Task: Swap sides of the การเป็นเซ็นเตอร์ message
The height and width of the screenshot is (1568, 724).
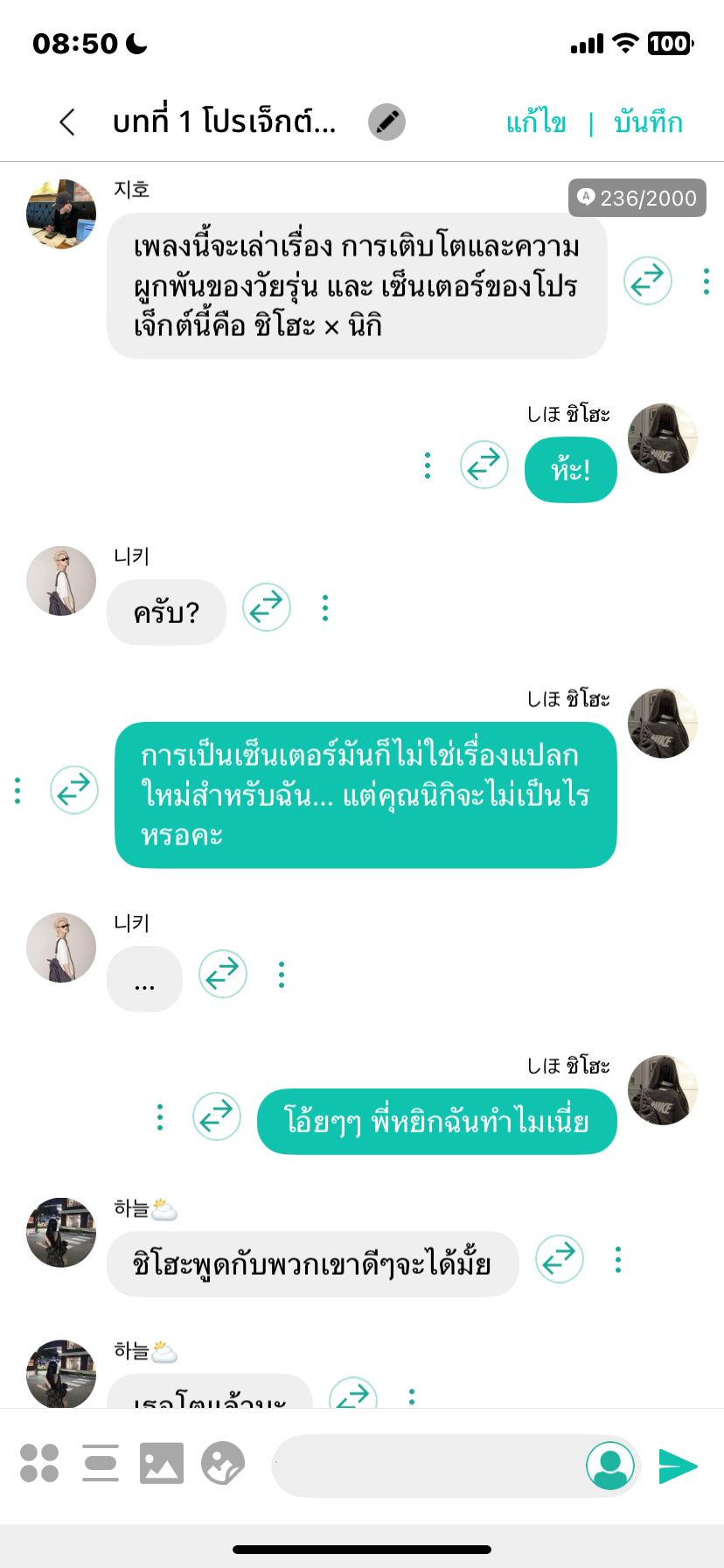Action: 74,791
